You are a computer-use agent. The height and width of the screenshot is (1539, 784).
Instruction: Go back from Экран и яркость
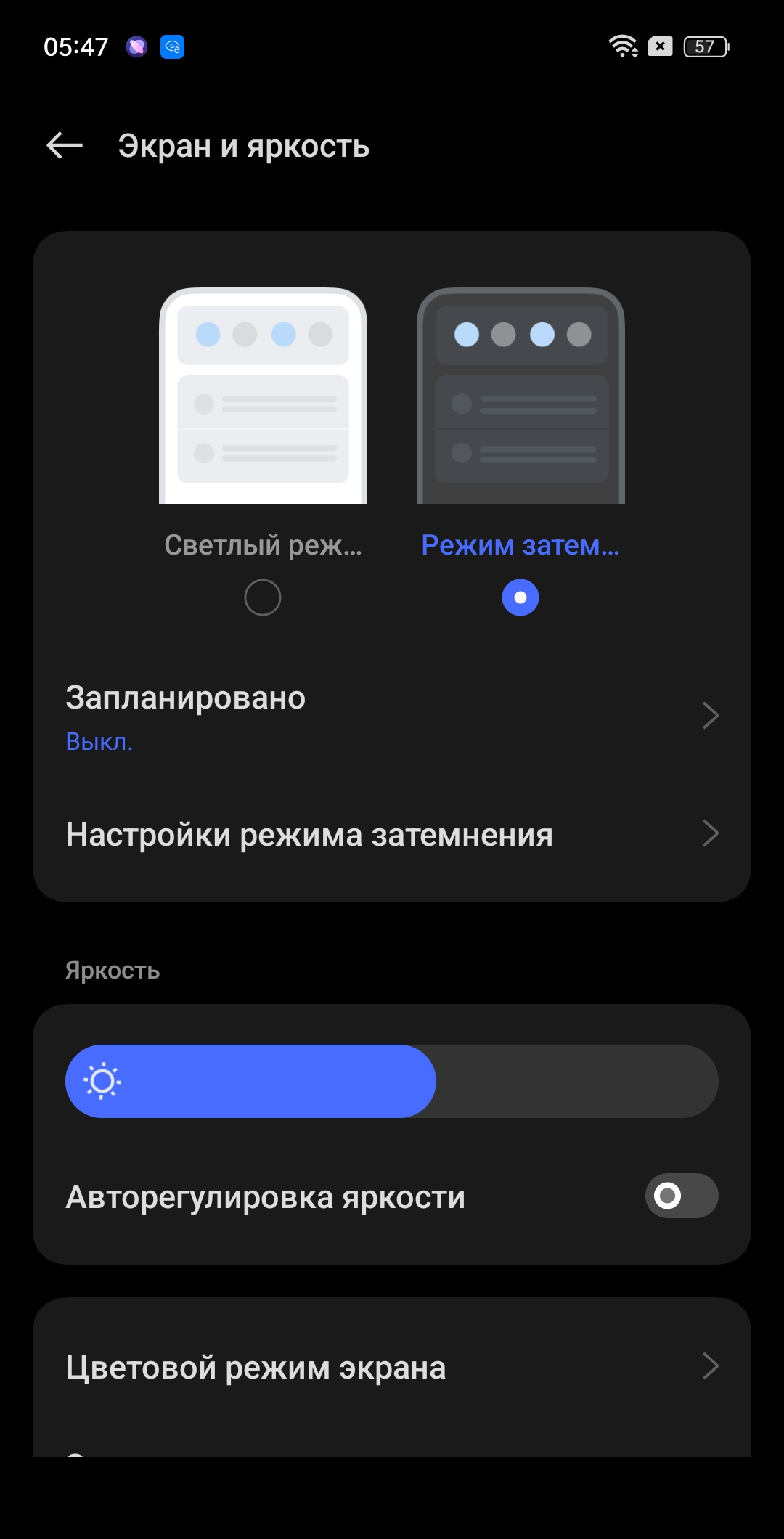point(64,146)
